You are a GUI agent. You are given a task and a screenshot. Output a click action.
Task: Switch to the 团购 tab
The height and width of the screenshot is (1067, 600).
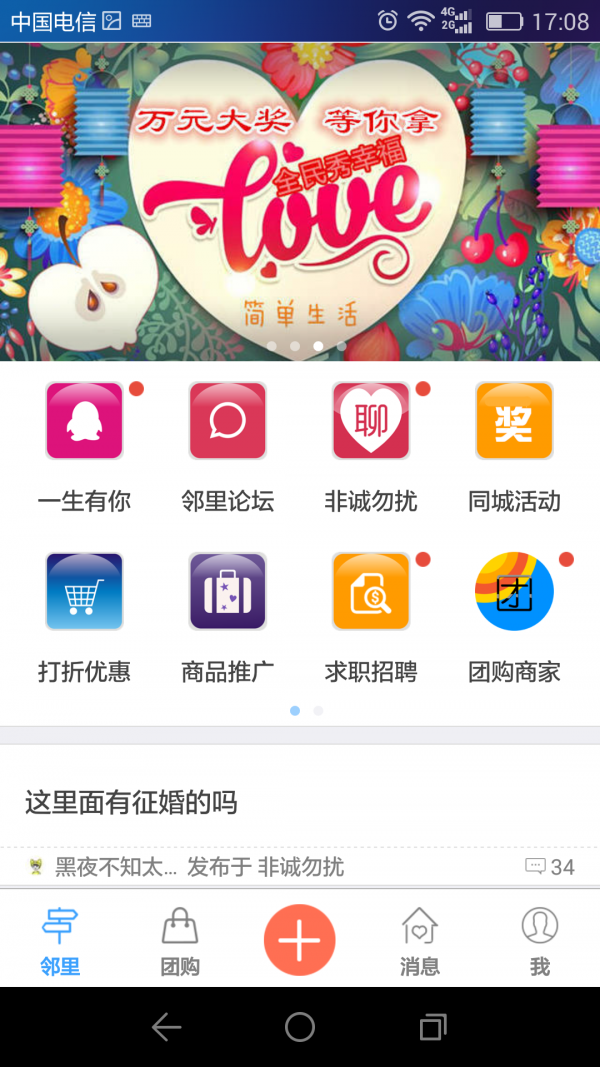point(180,940)
